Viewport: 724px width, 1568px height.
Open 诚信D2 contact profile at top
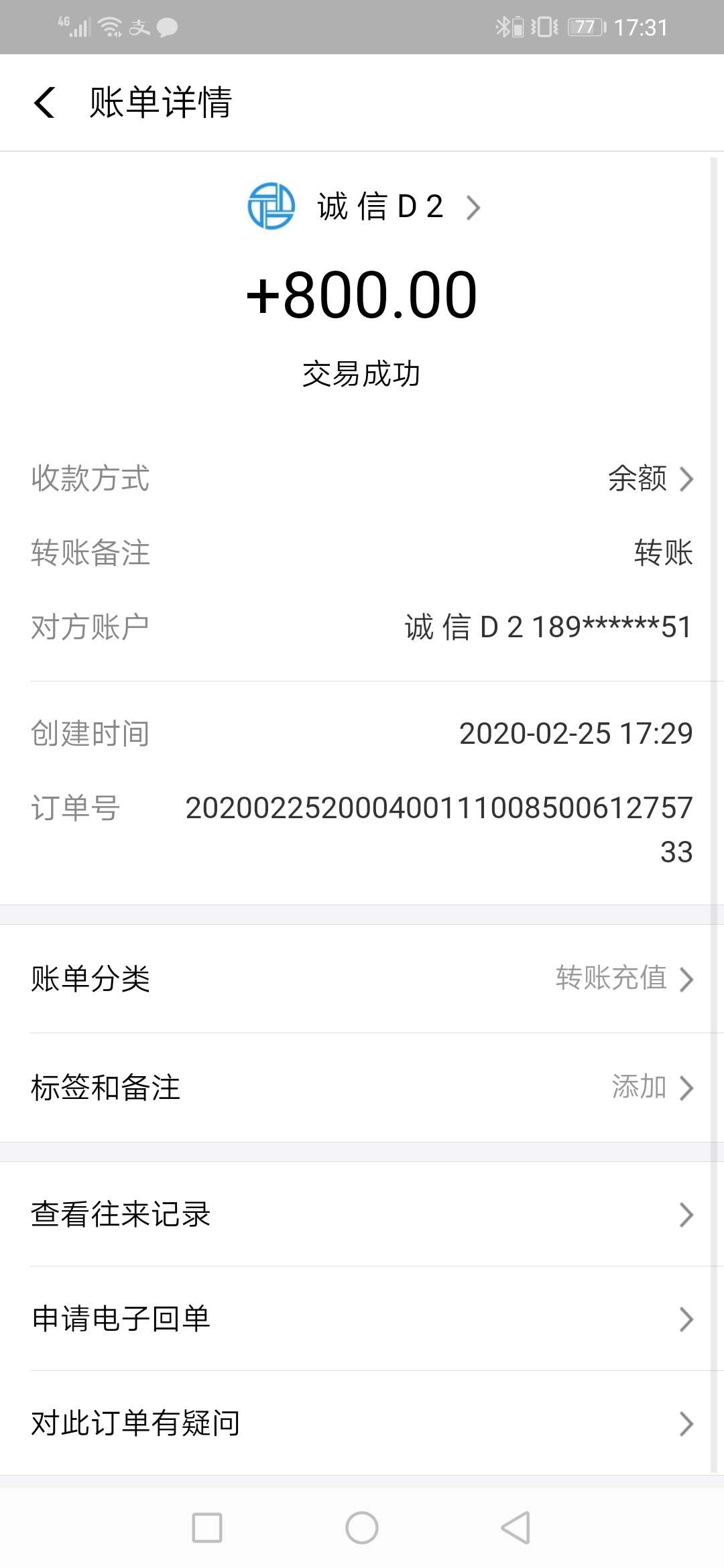(364, 206)
